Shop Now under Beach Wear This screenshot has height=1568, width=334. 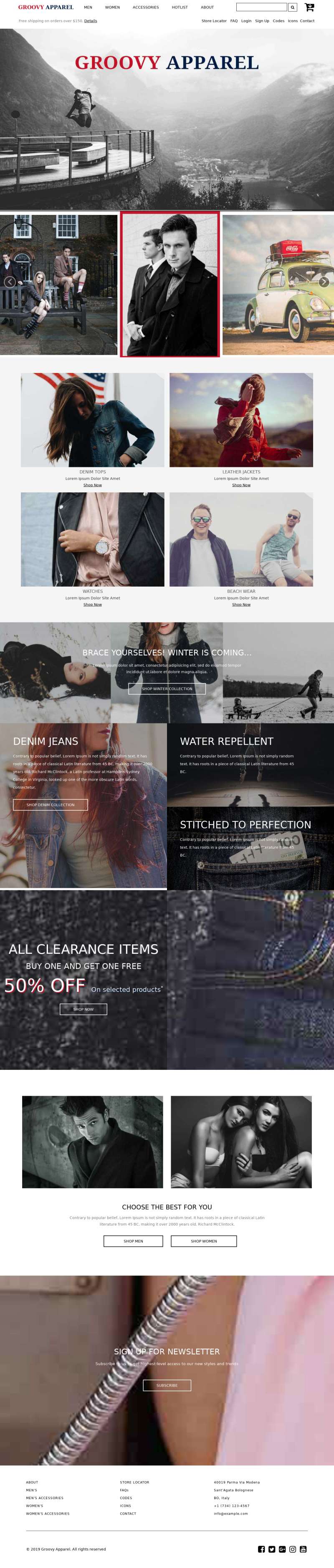pos(241,605)
